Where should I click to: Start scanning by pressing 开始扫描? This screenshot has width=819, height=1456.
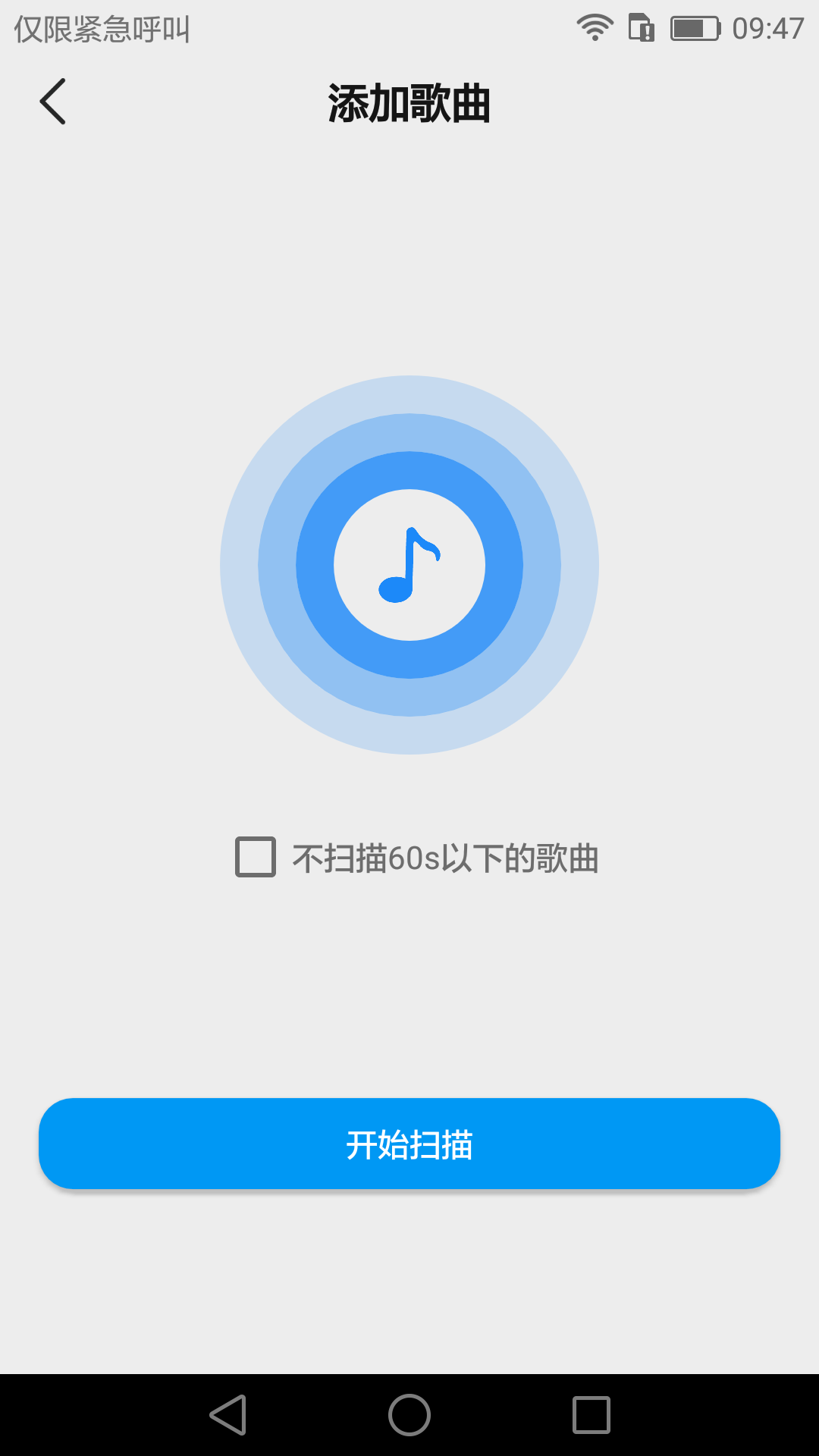pyautogui.click(x=409, y=1143)
